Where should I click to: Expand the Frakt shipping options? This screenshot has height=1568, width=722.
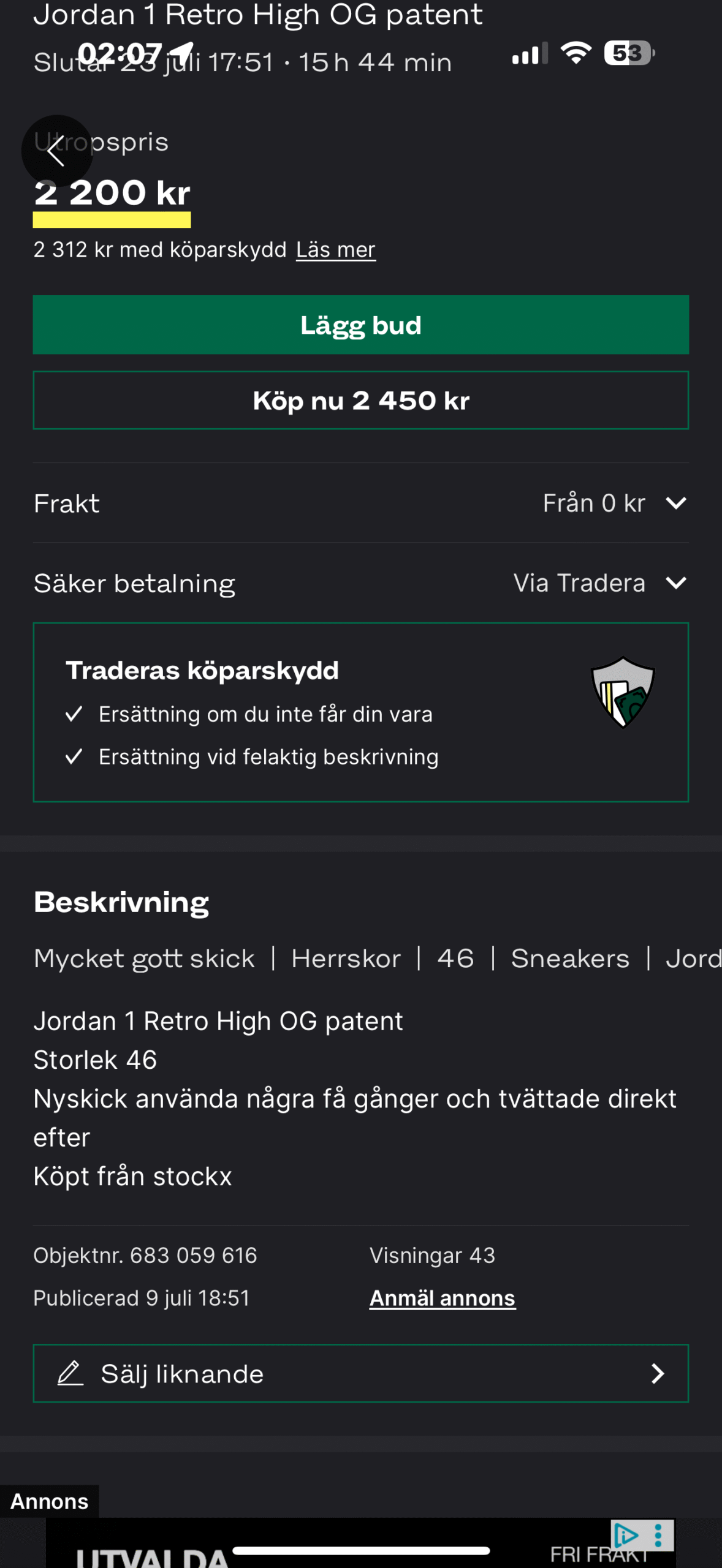click(x=361, y=503)
